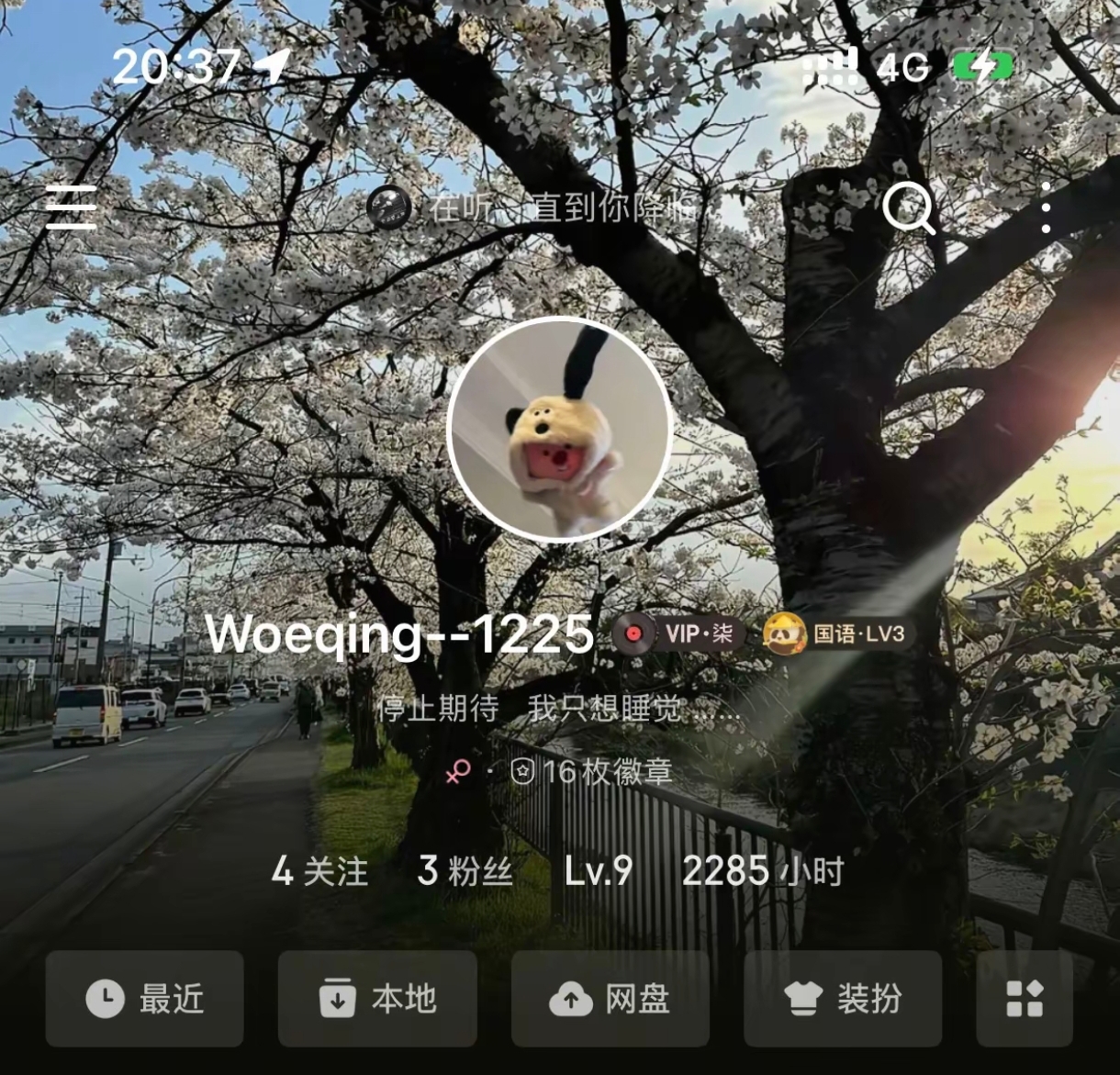Check 2285 小时 listening time
The width and height of the screenshot is (1120, 1075).
coord(762,871)
